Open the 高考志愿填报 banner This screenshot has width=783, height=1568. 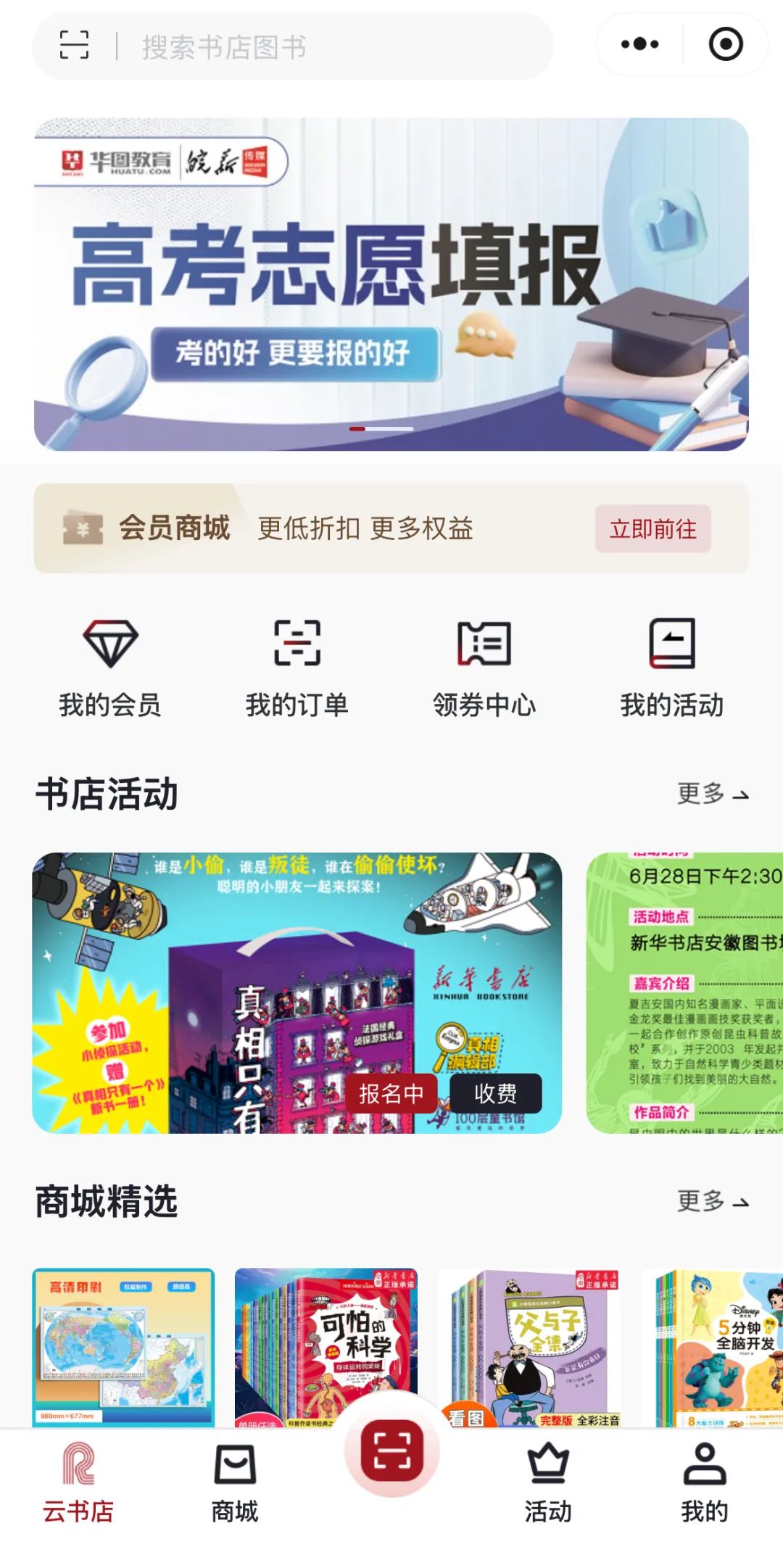pos(391,284)
